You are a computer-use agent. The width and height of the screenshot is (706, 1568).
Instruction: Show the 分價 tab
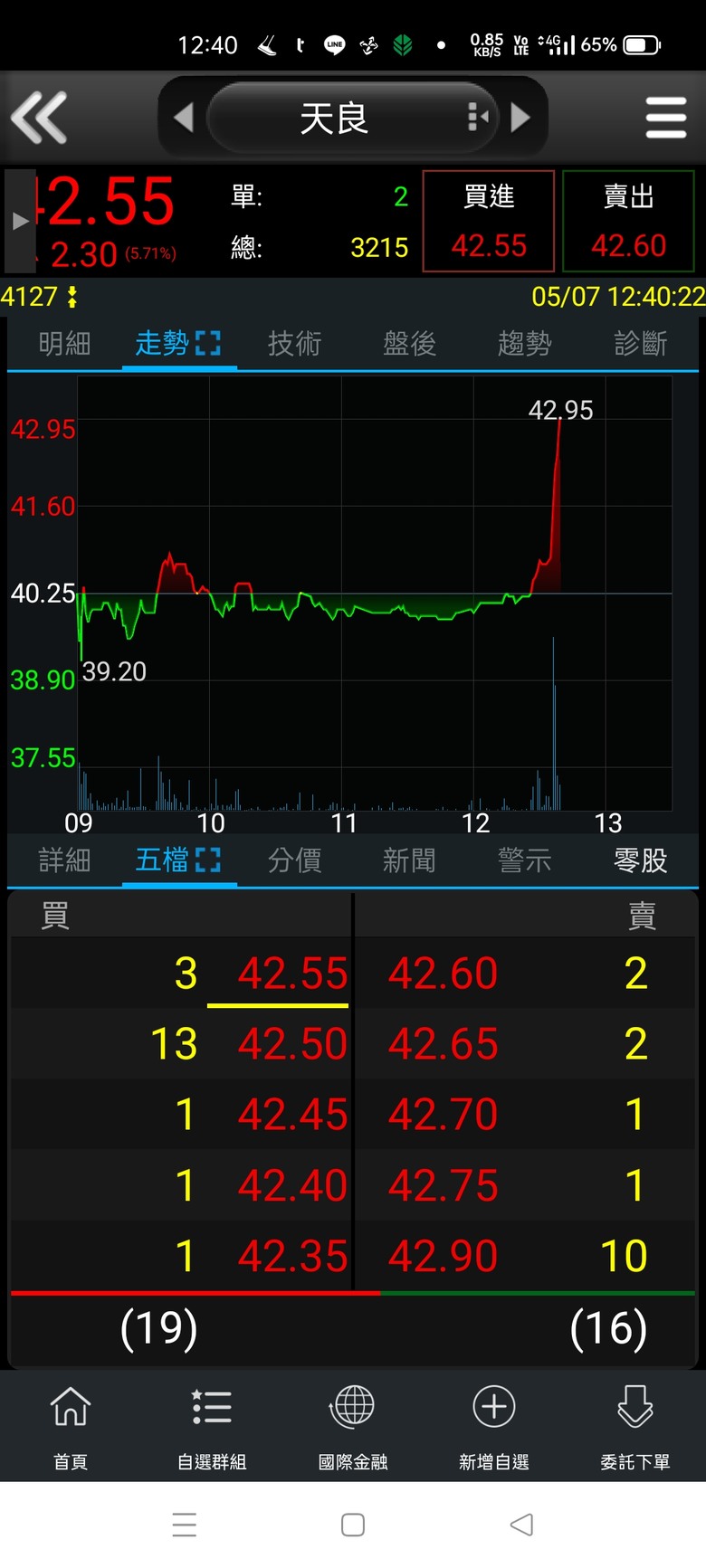pos(294,860)
